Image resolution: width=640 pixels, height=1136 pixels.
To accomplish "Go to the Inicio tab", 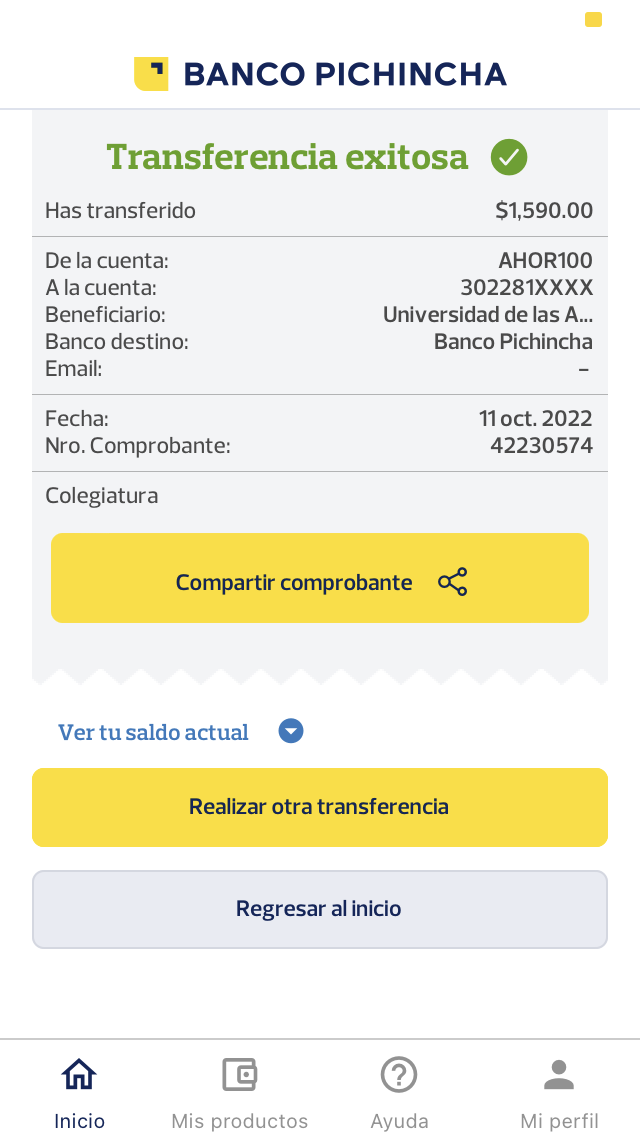I will point(79,1091).
